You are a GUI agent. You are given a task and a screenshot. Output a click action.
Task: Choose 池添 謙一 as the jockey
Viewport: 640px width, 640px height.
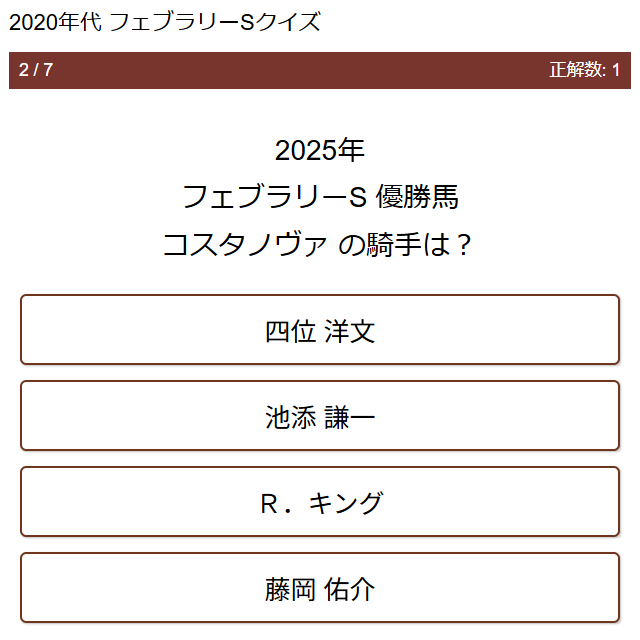(x=320, y=416)
